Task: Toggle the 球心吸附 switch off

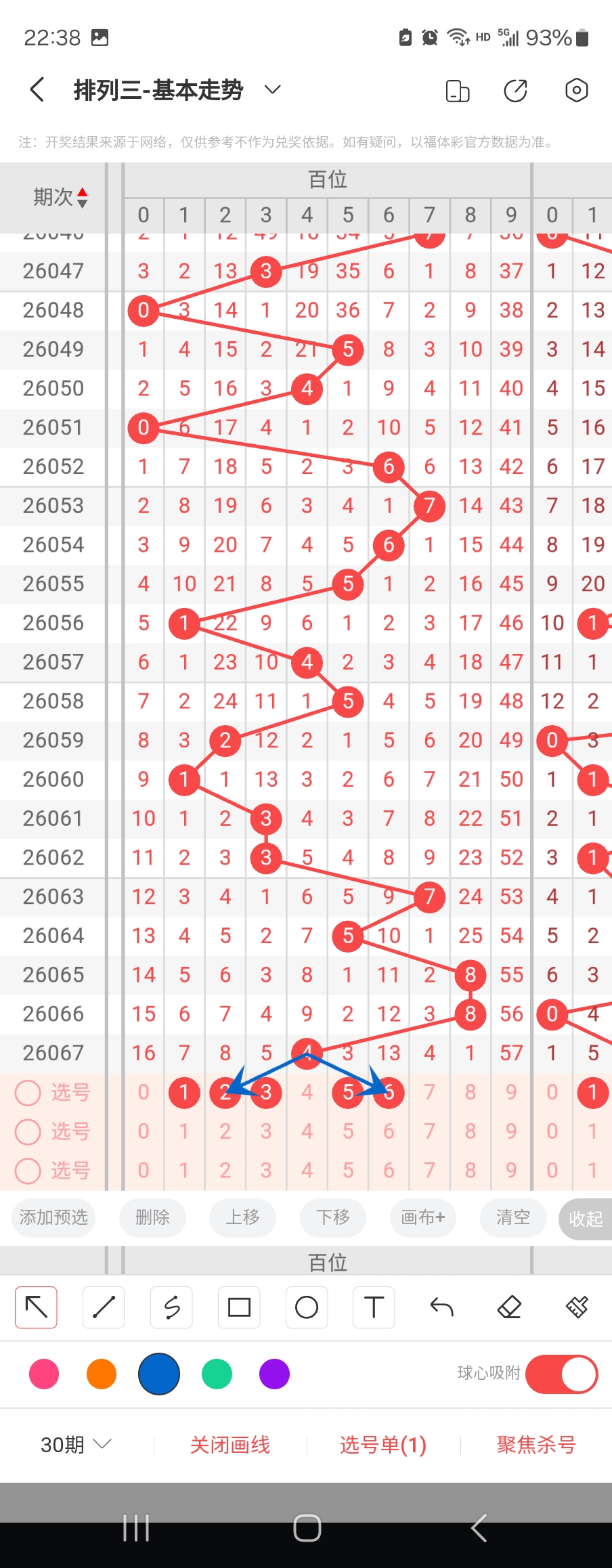Action: coord(561,1374)
